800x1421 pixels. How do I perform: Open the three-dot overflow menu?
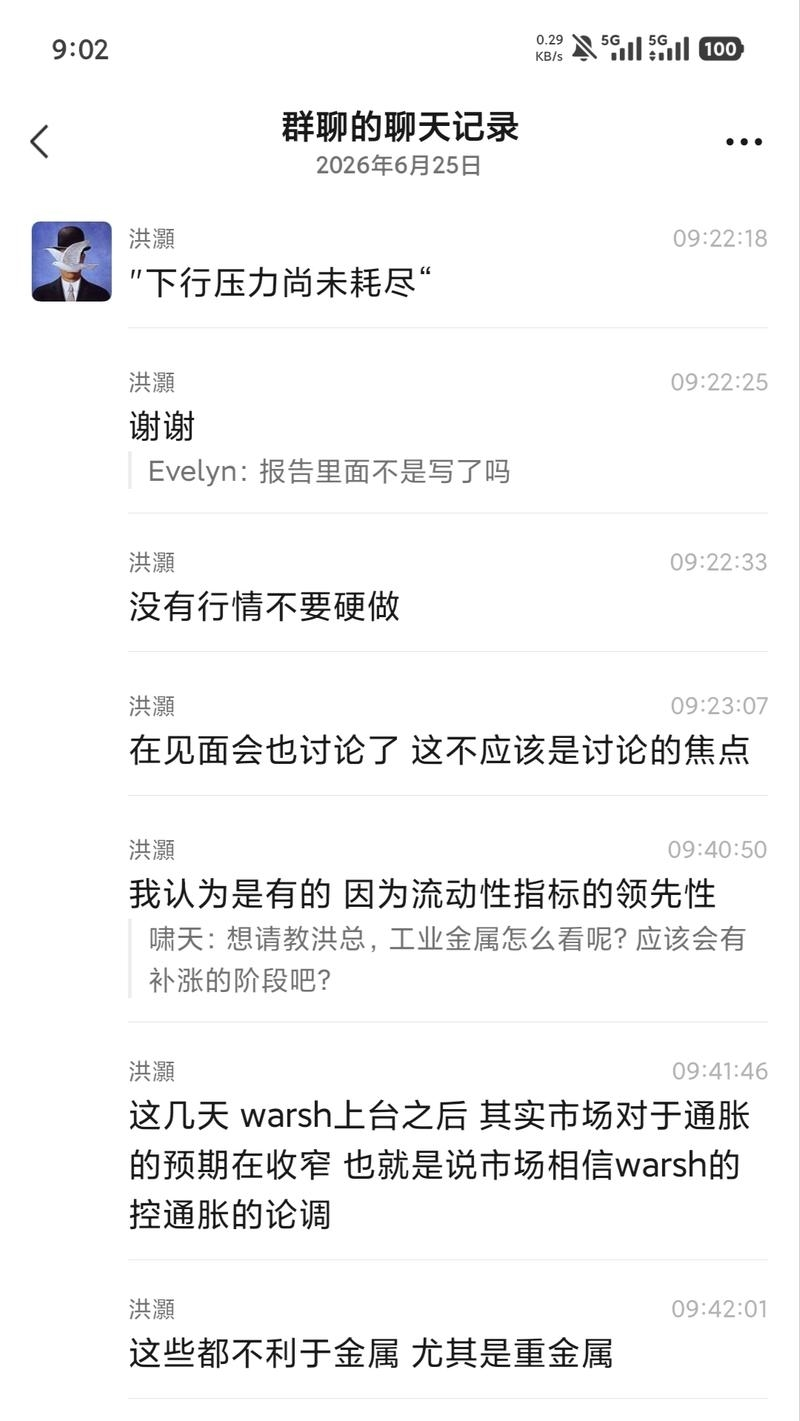(x=744, y=142)
